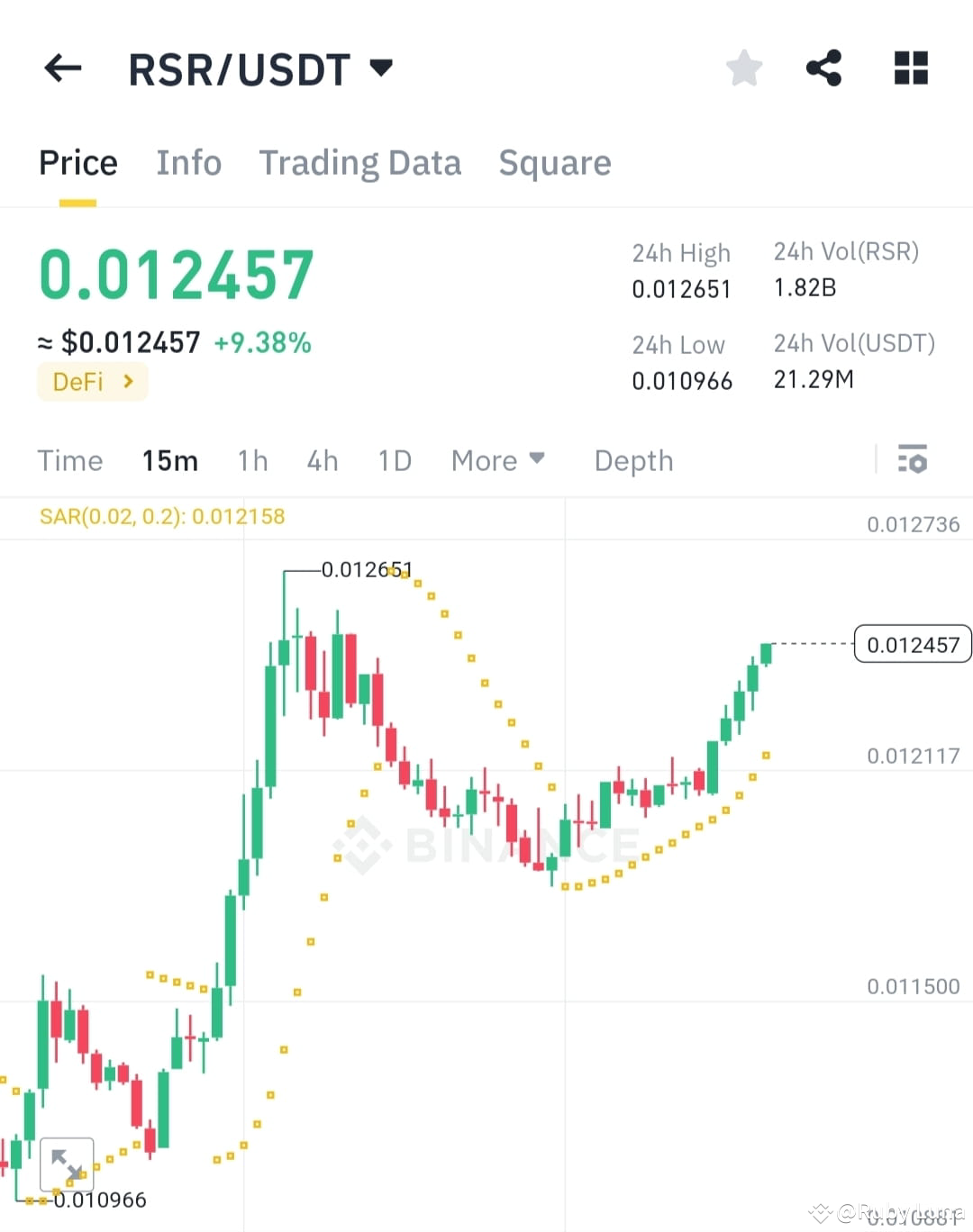Open the share icon in the top bar
Viewport: 973px width, 1232px height.
(824, 68)
